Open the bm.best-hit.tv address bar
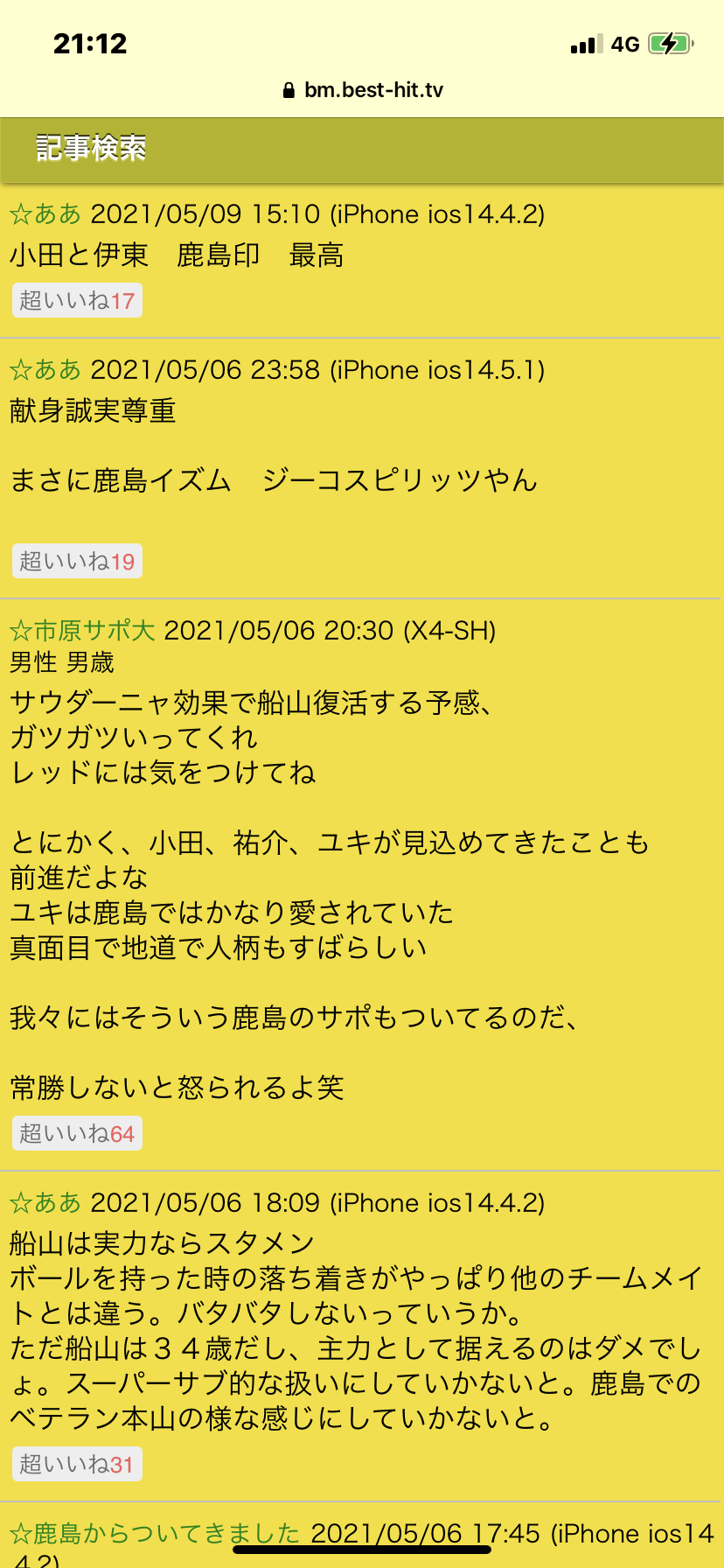 coord(363,90)
